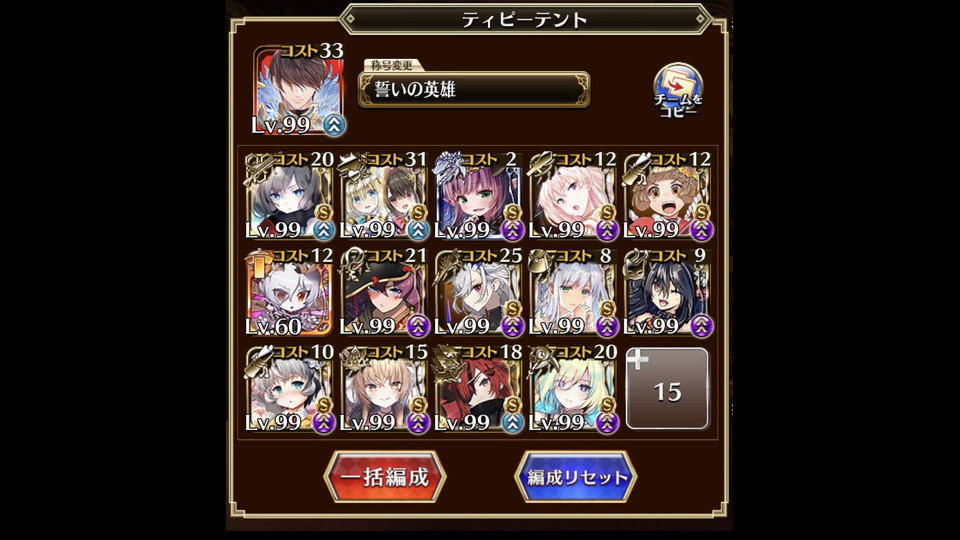Open the cost 33 leader character

[x=298, y=92]
